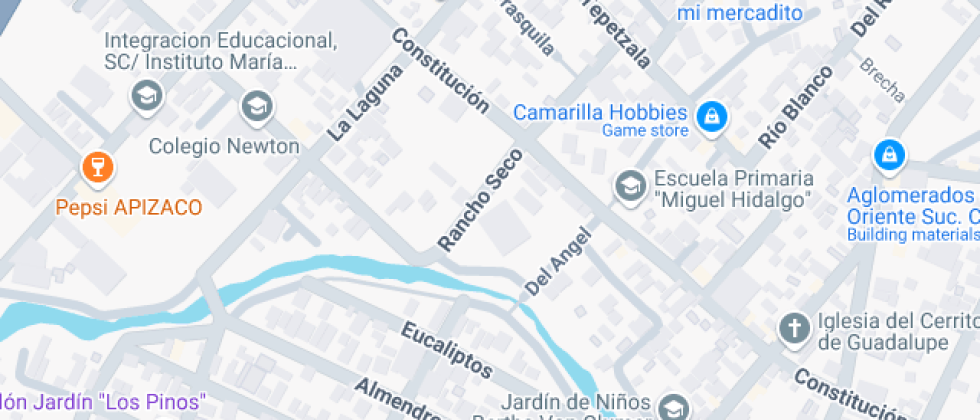The height and width of the screenshot is (420, 980).
Task: Select the Escuela Primaria "Miguel Hidalgo" marker
Action: (x=630, y=186)
